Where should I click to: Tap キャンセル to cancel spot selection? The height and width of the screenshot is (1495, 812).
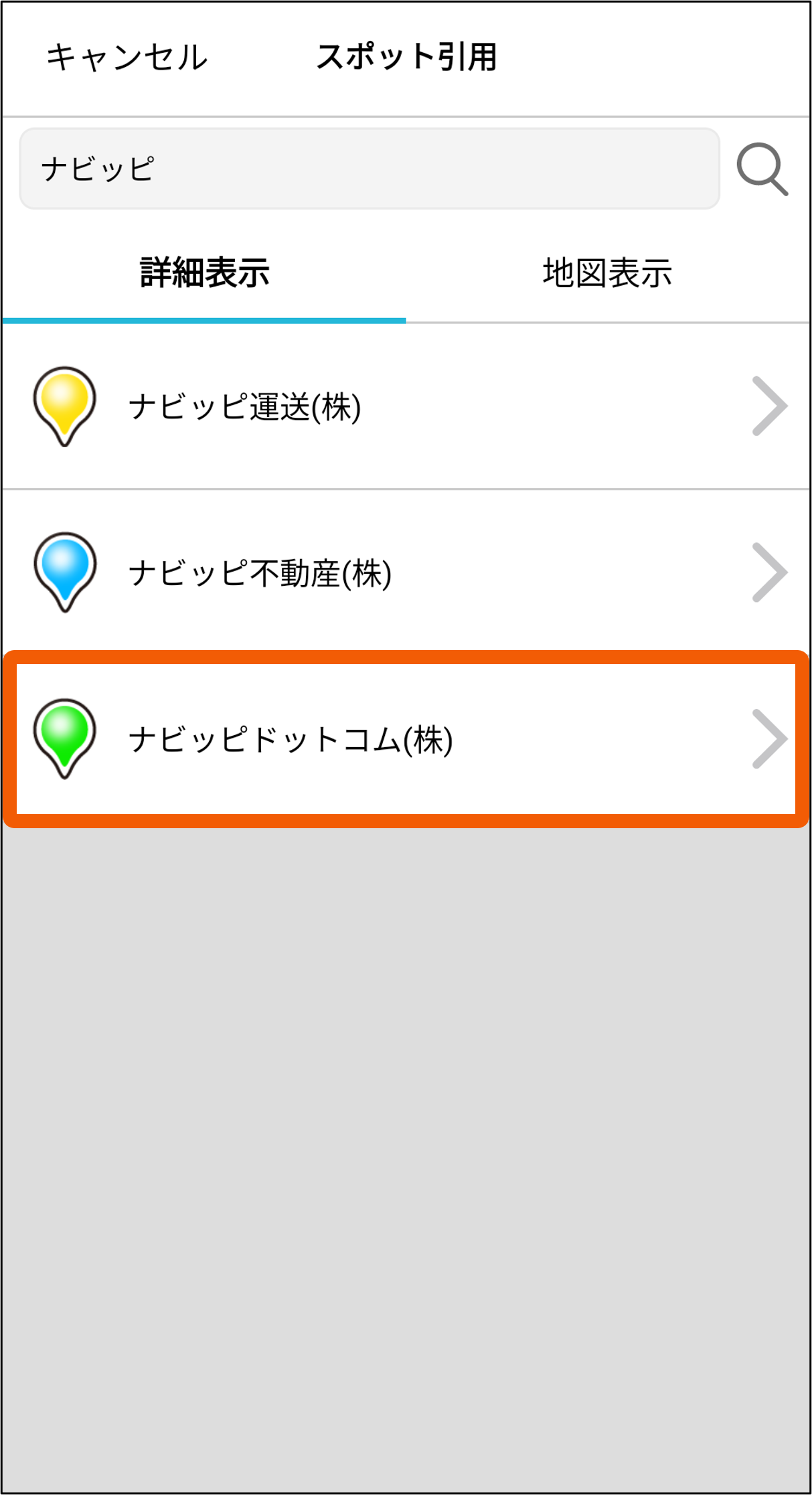[127, 58]
